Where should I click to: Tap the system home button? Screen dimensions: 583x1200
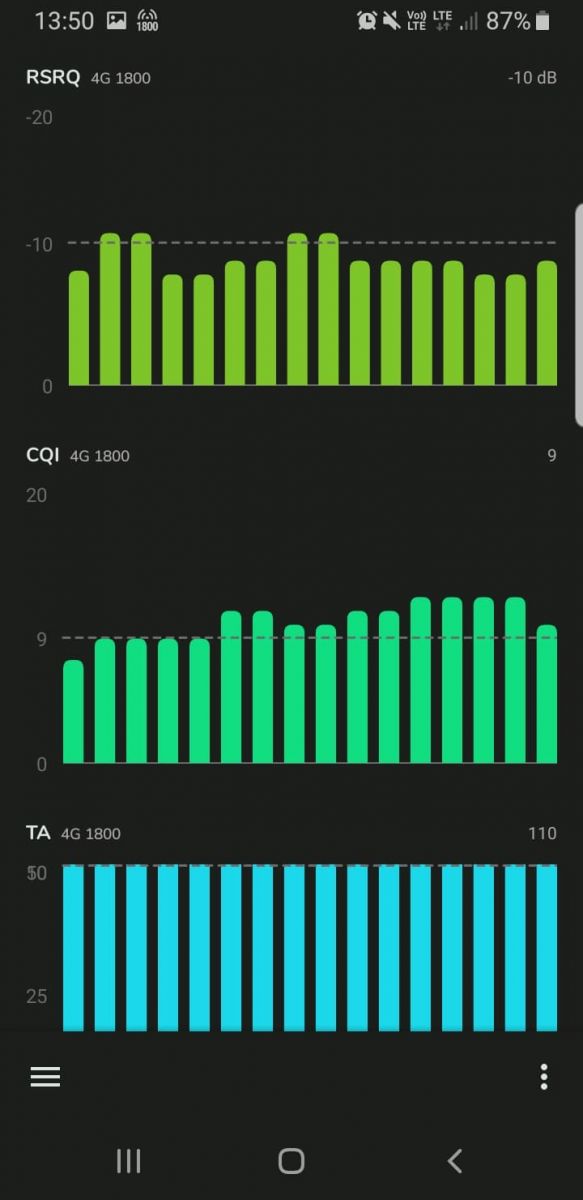click(291, 1160)
